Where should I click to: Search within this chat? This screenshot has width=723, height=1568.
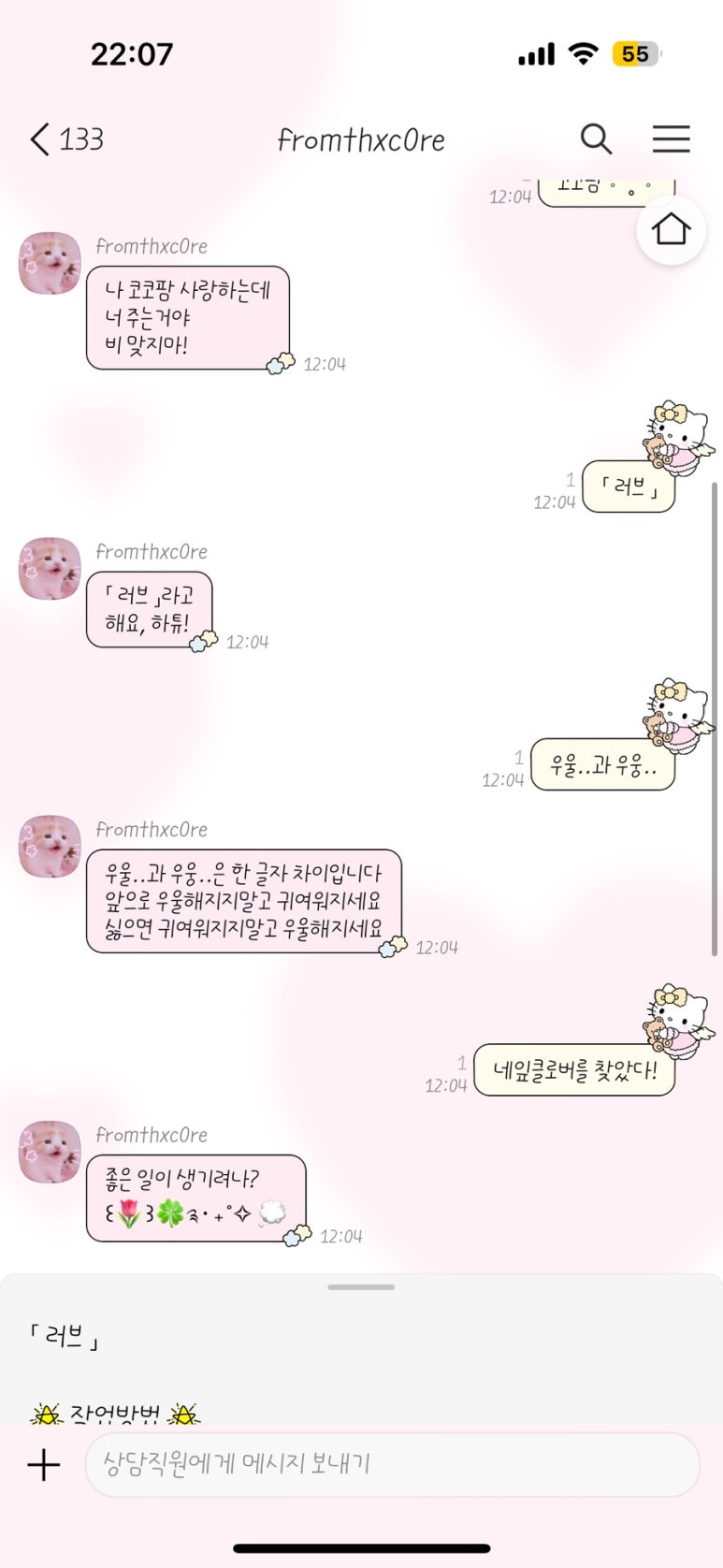[596, 139]
